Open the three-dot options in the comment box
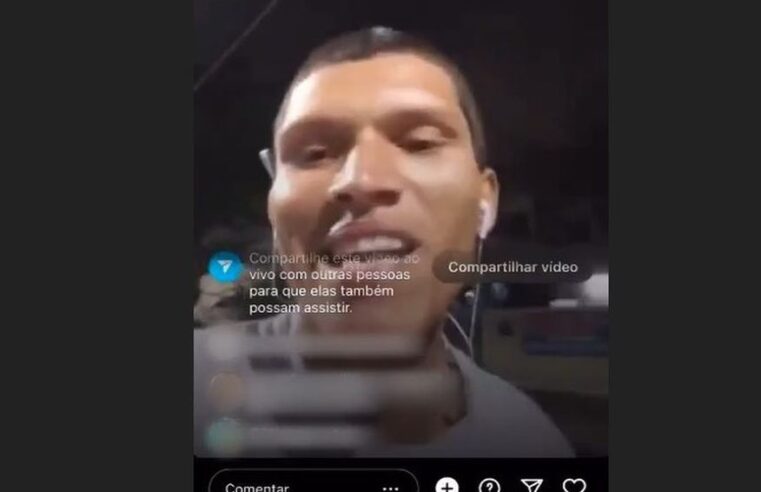 coord(391,487)
